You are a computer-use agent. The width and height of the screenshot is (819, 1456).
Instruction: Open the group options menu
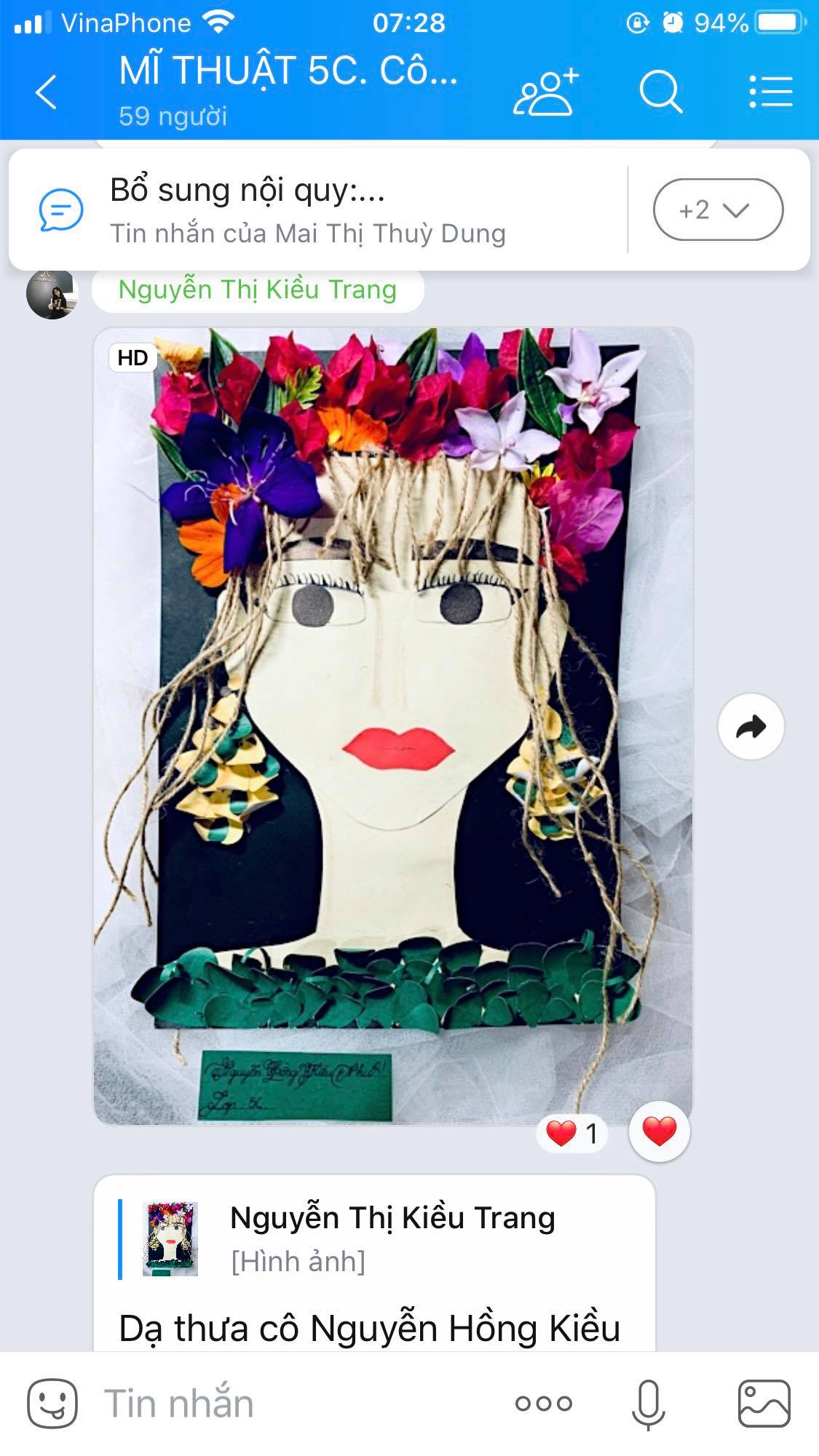[771, 92]
